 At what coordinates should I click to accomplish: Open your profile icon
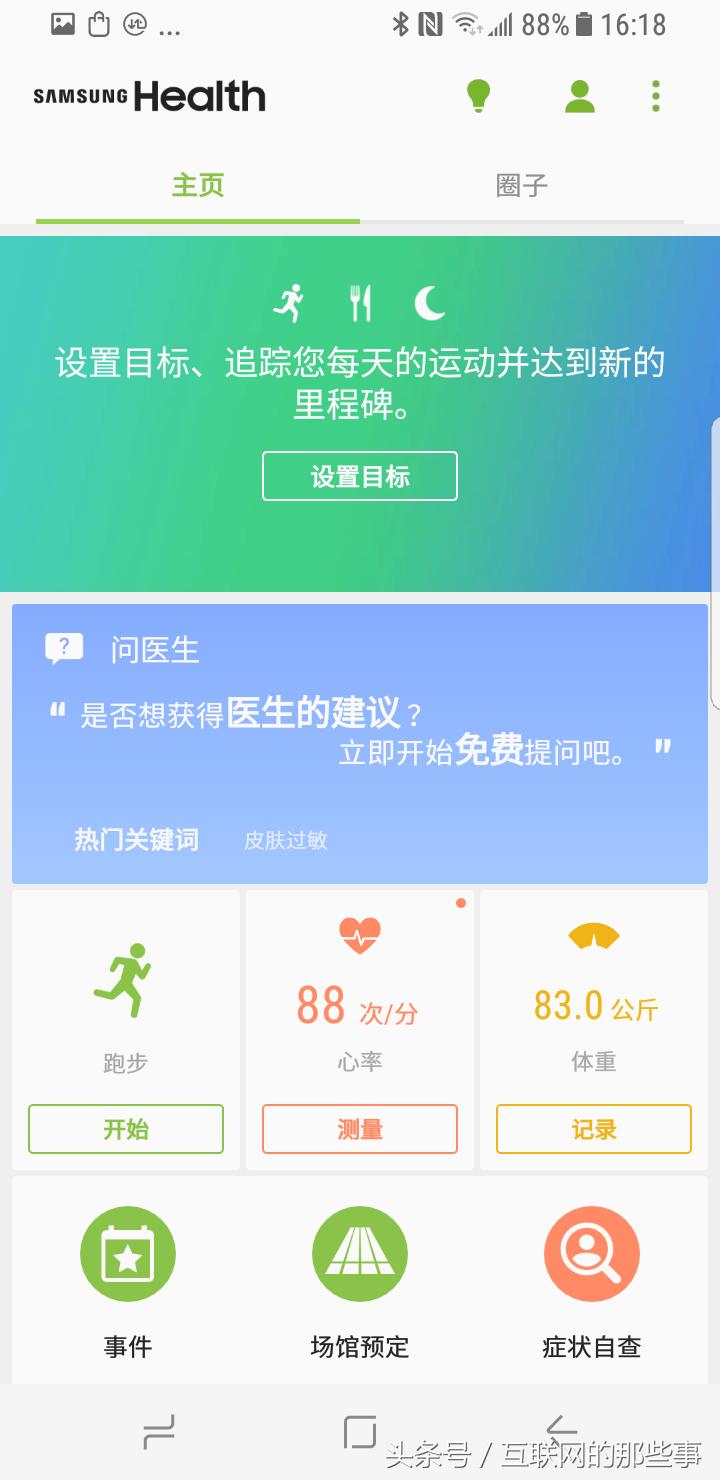pyautogui.click(x=579, y=95)
